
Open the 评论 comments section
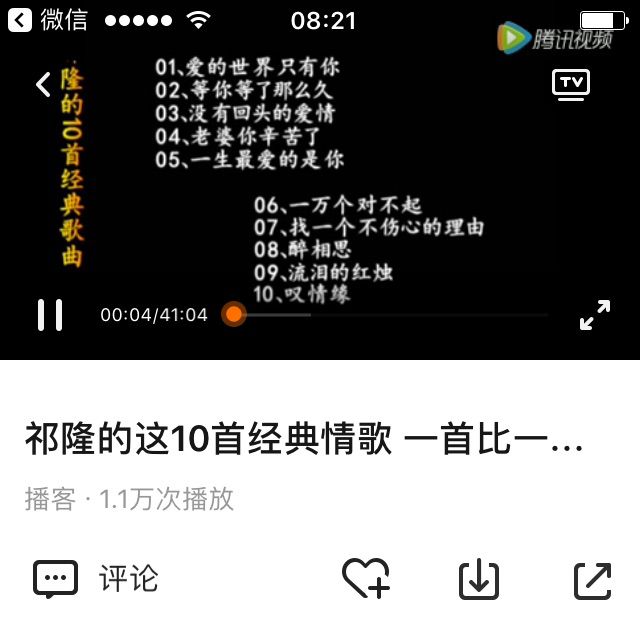(97, 579)
